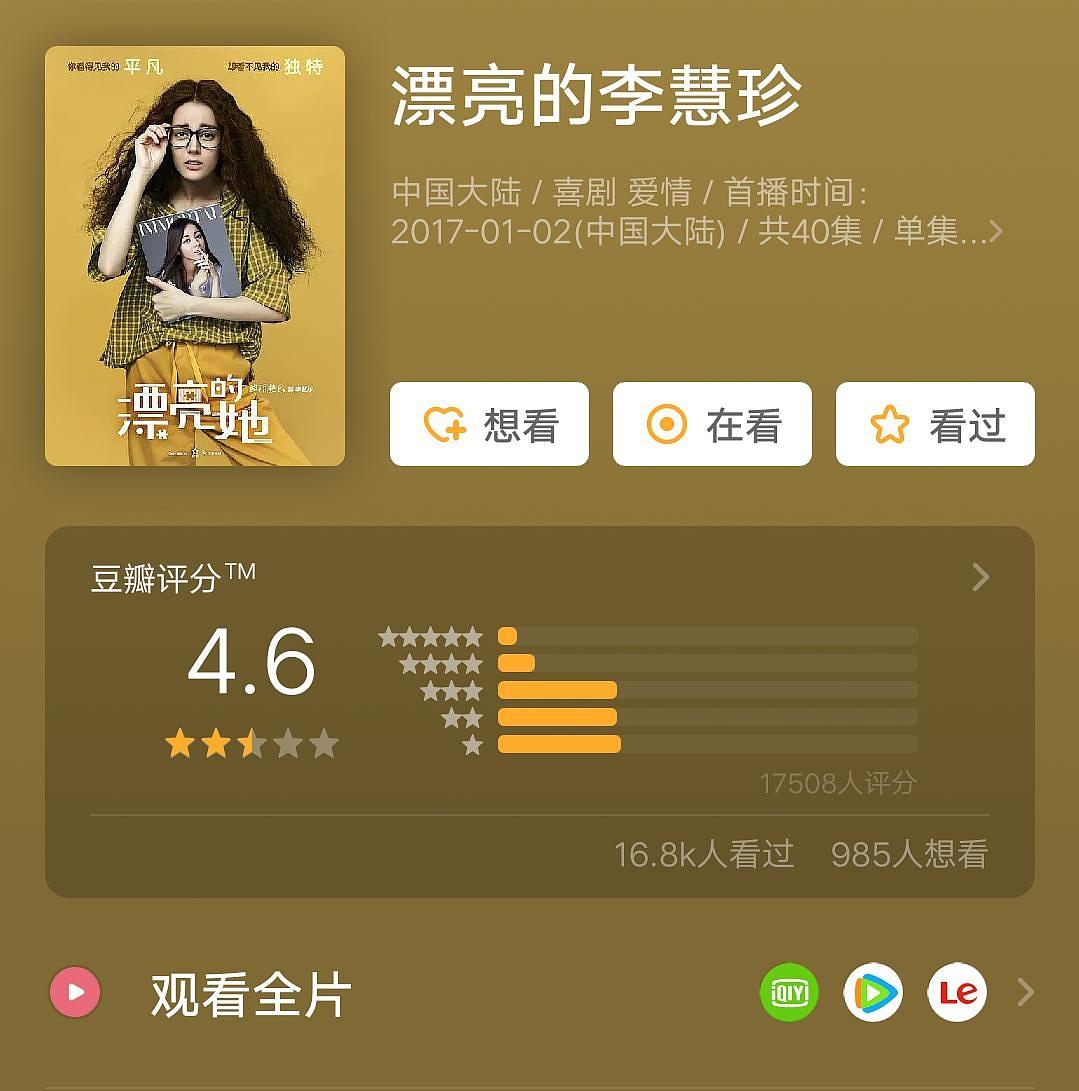This screenshot has height=1091, width=1079.
Task: Open Douban rating details via right chevron
Action: [x=979, y=577]
